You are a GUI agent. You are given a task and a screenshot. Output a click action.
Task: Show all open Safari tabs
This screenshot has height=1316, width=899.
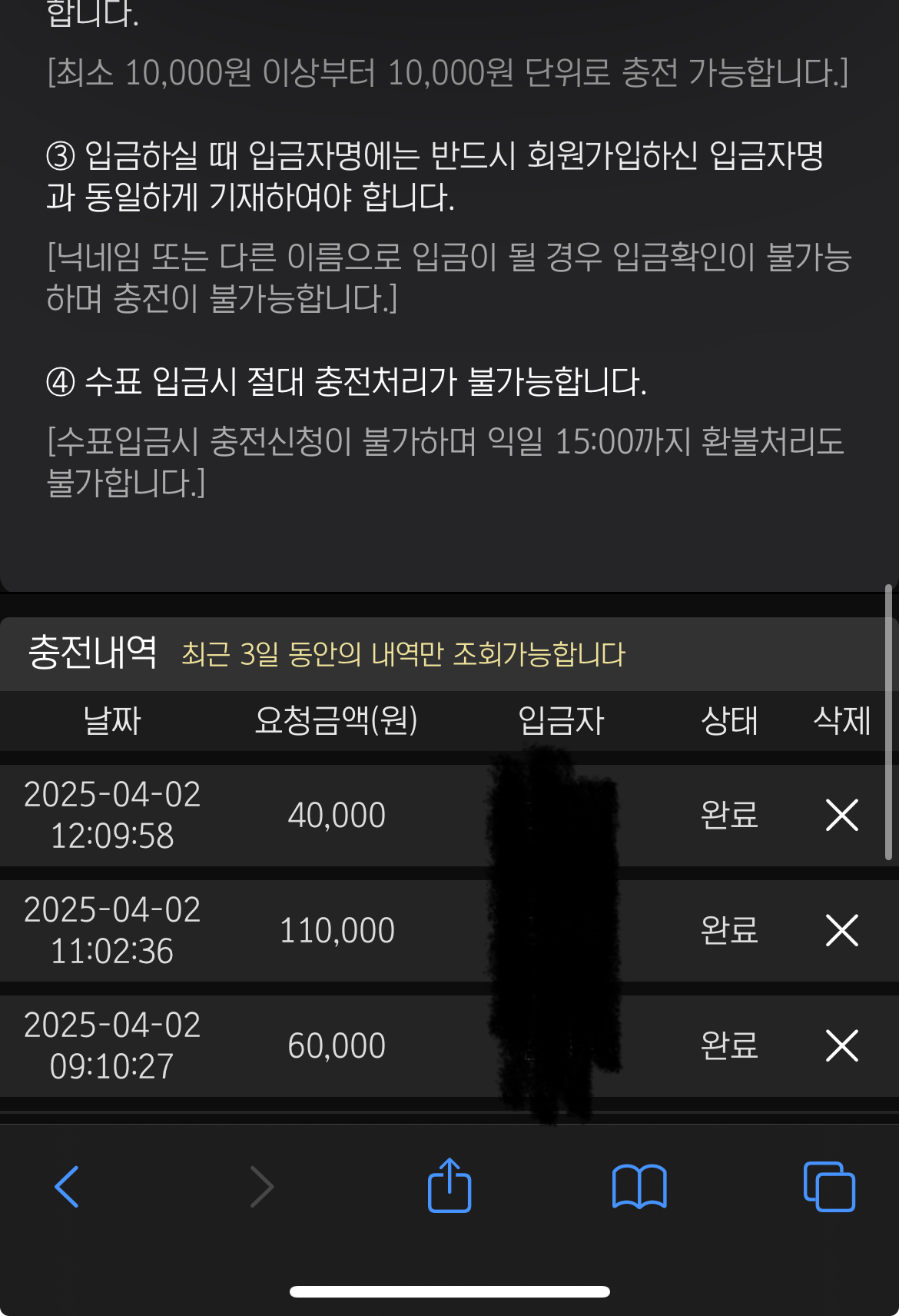[x=828, y=1186]
